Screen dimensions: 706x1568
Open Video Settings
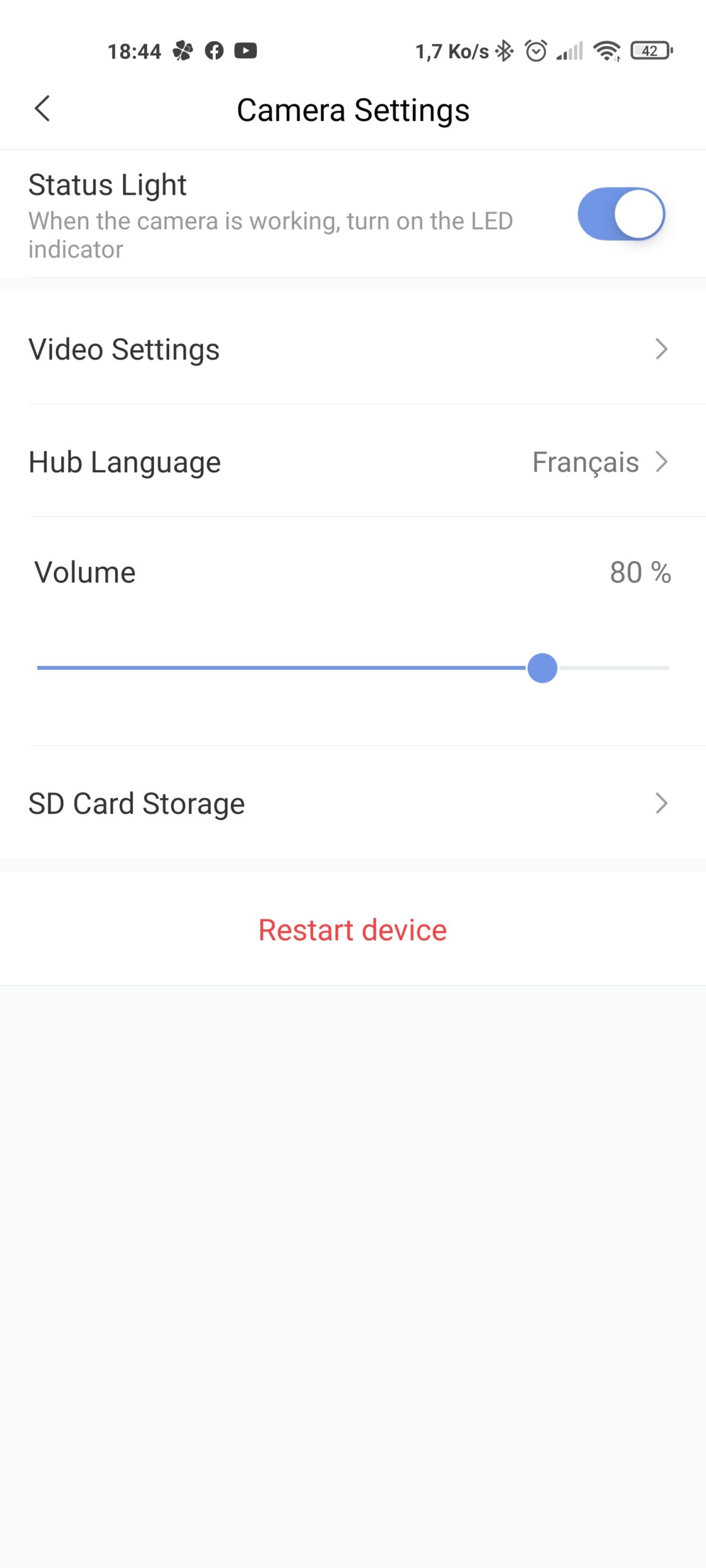353,349
